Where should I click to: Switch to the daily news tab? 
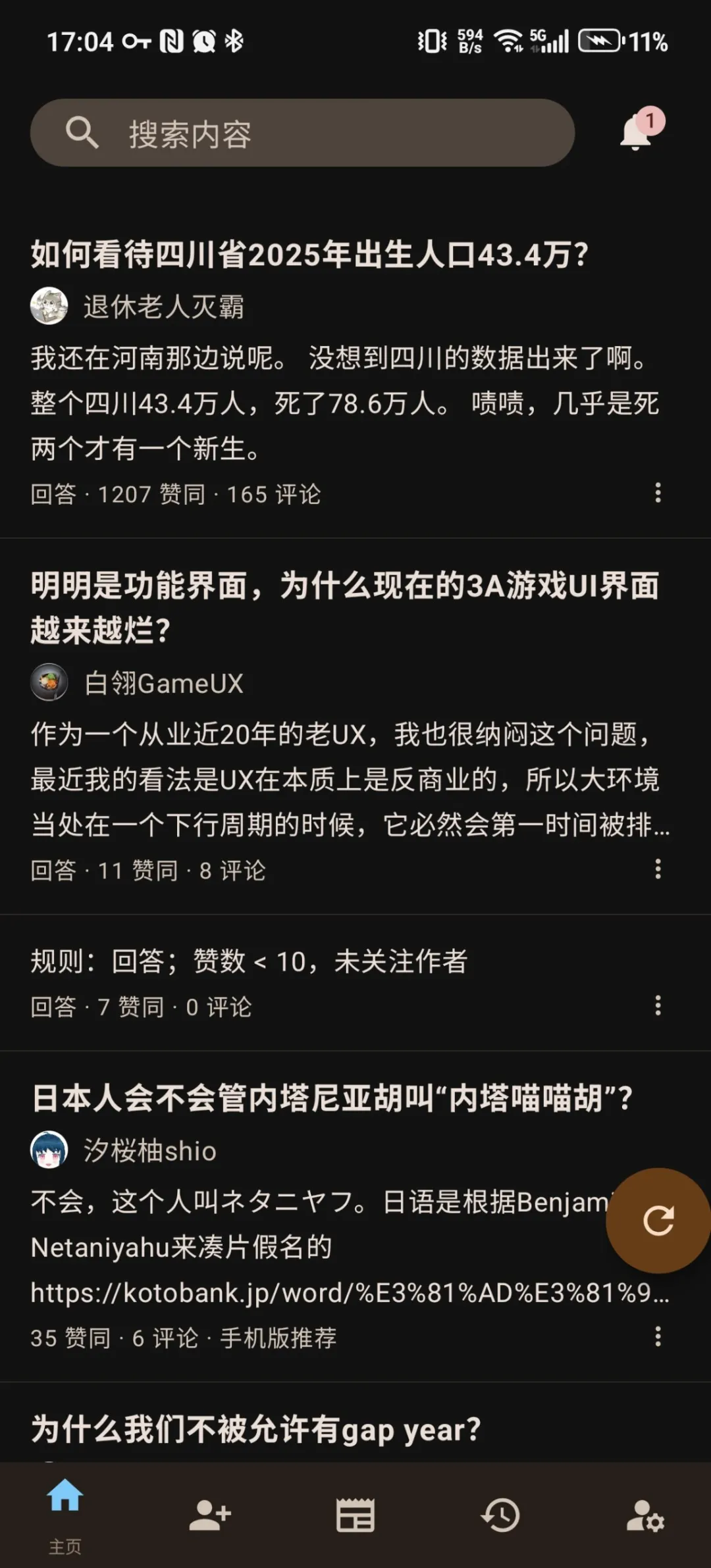pos(355,1515)
